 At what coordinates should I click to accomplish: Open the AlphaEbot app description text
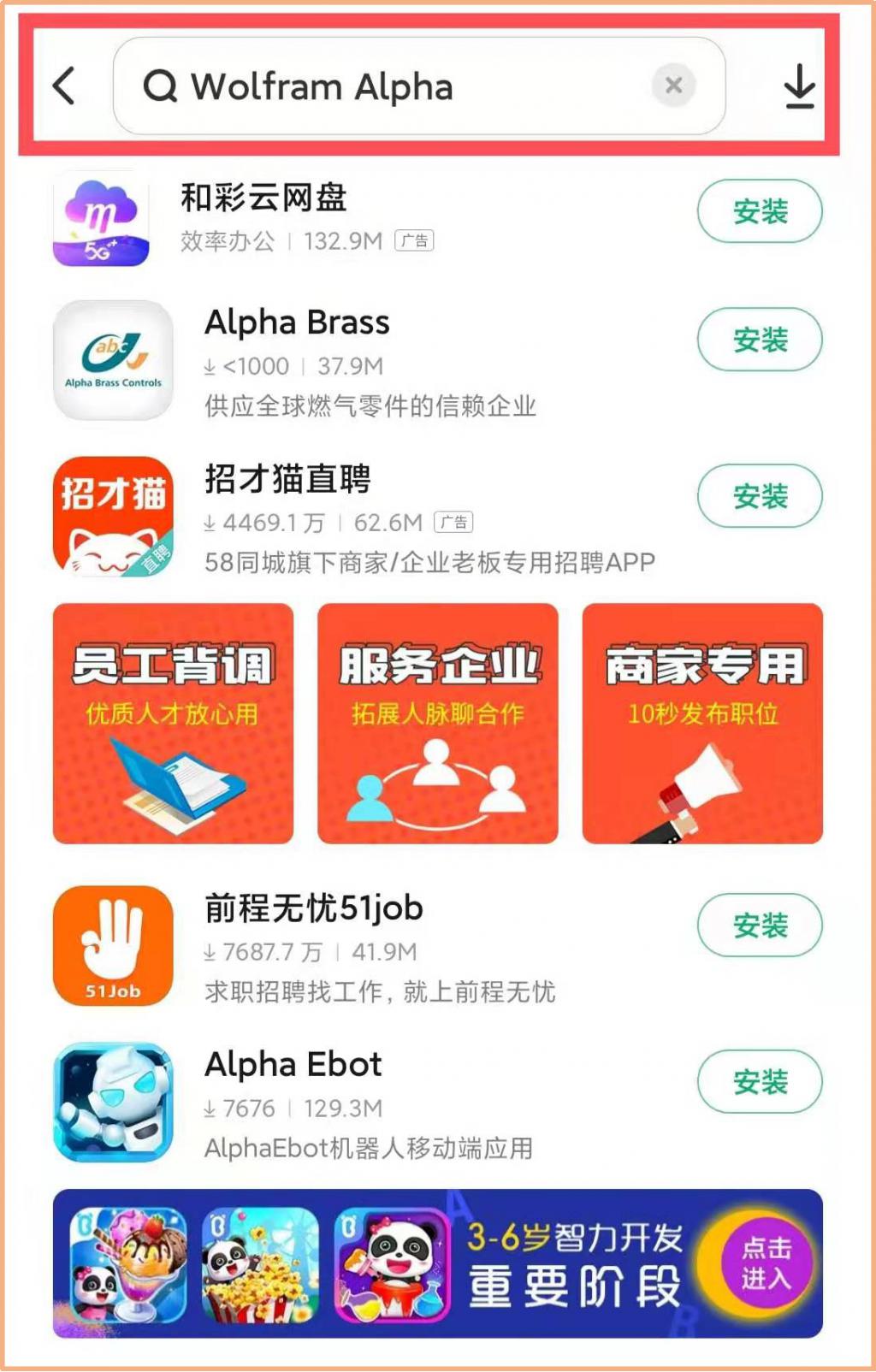click(368, 1150)
